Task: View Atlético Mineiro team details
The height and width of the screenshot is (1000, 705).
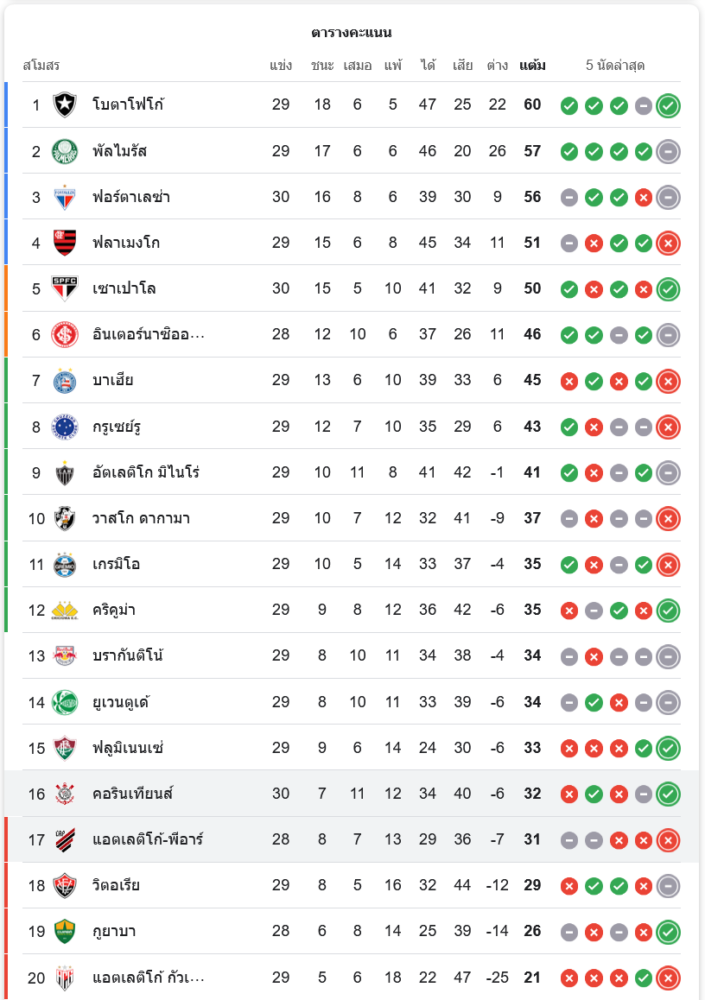Action: 146,473
